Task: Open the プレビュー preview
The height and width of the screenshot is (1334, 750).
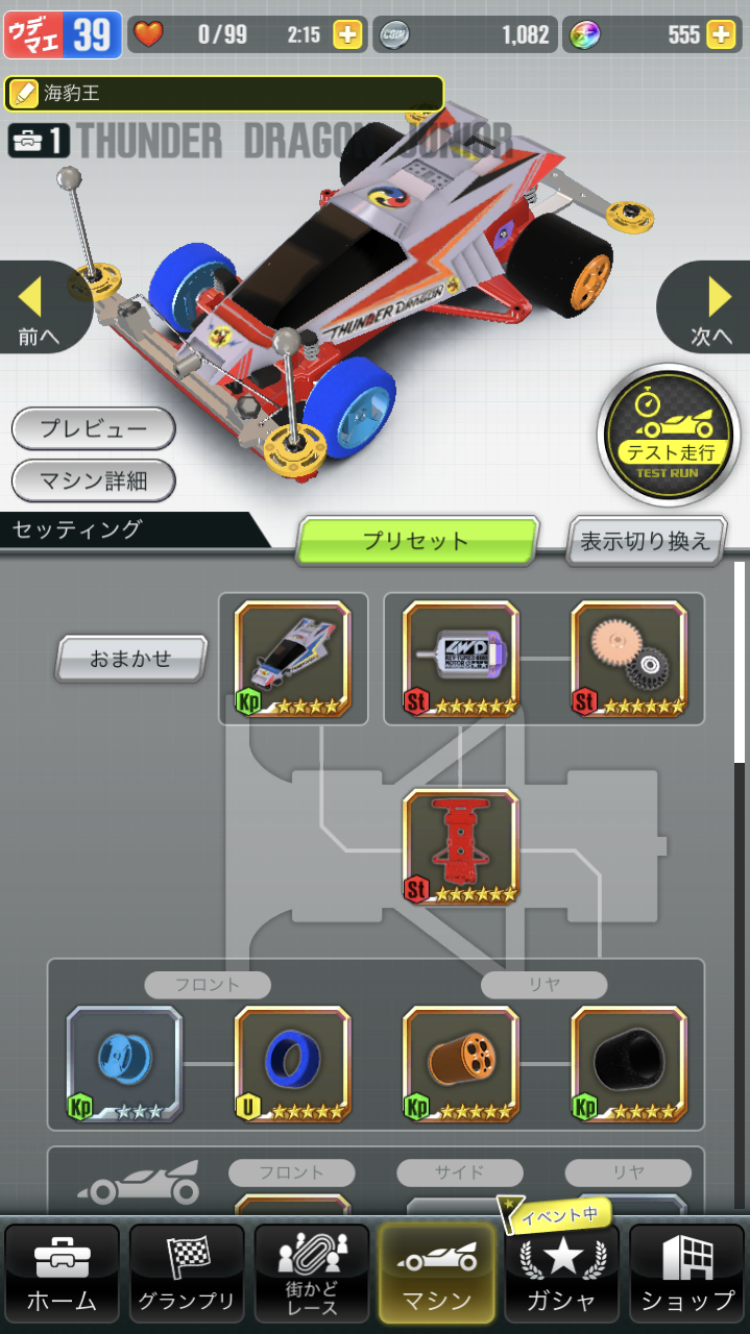Action: [x=93, y=428]
